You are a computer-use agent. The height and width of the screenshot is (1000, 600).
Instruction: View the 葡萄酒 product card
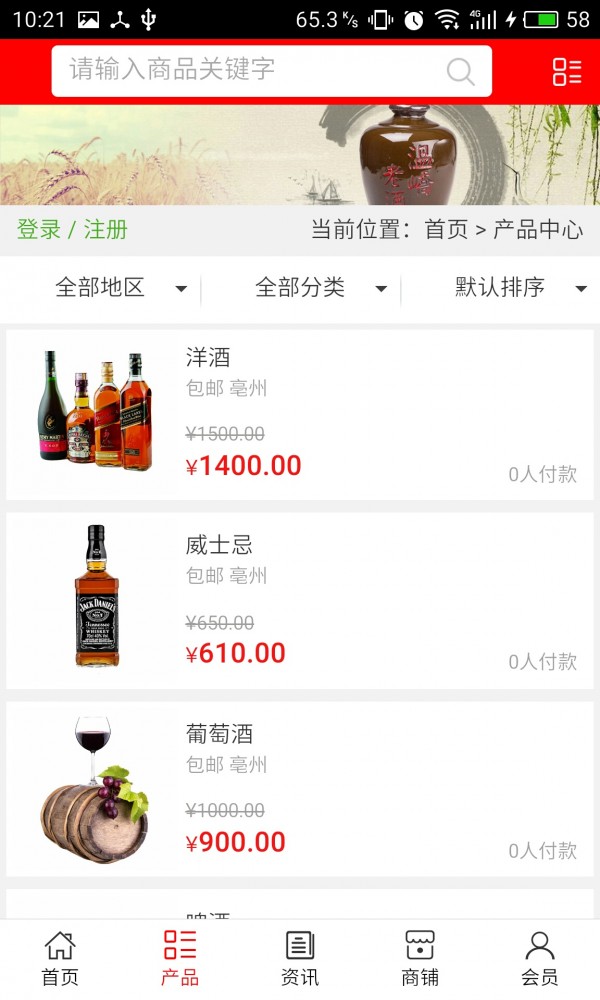pyautogui.click(x=300, y=789)
